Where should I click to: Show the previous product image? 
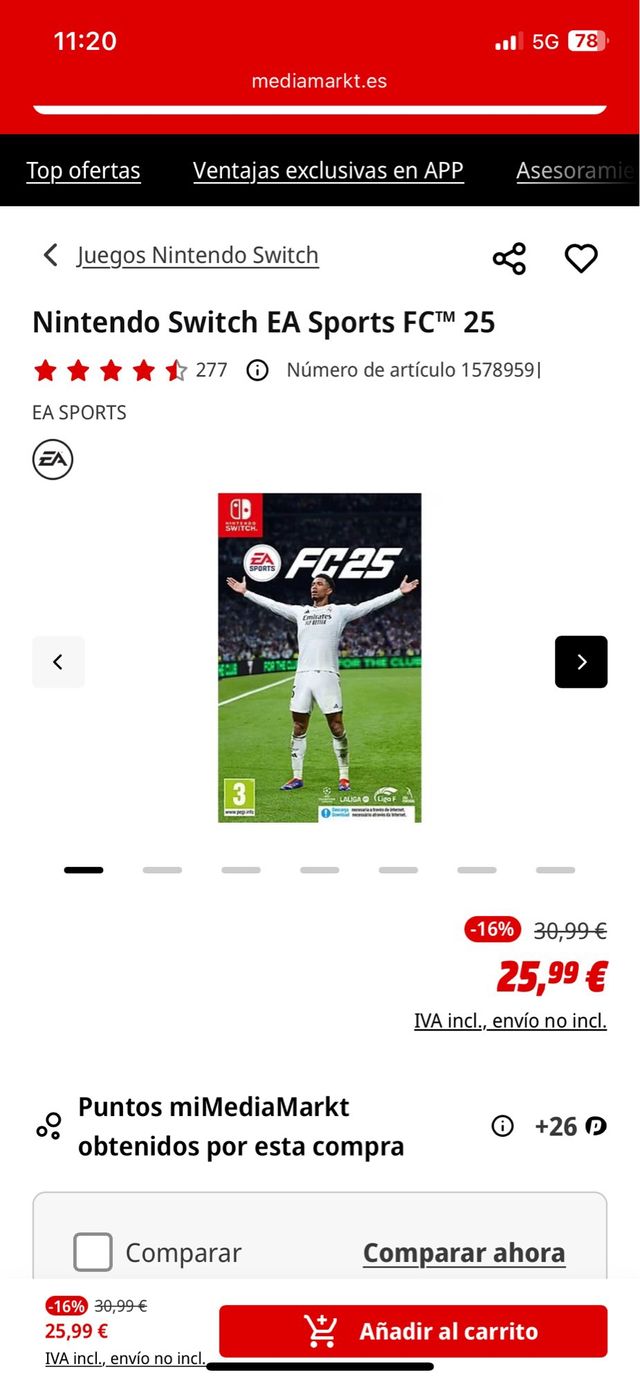coord(58,662)
